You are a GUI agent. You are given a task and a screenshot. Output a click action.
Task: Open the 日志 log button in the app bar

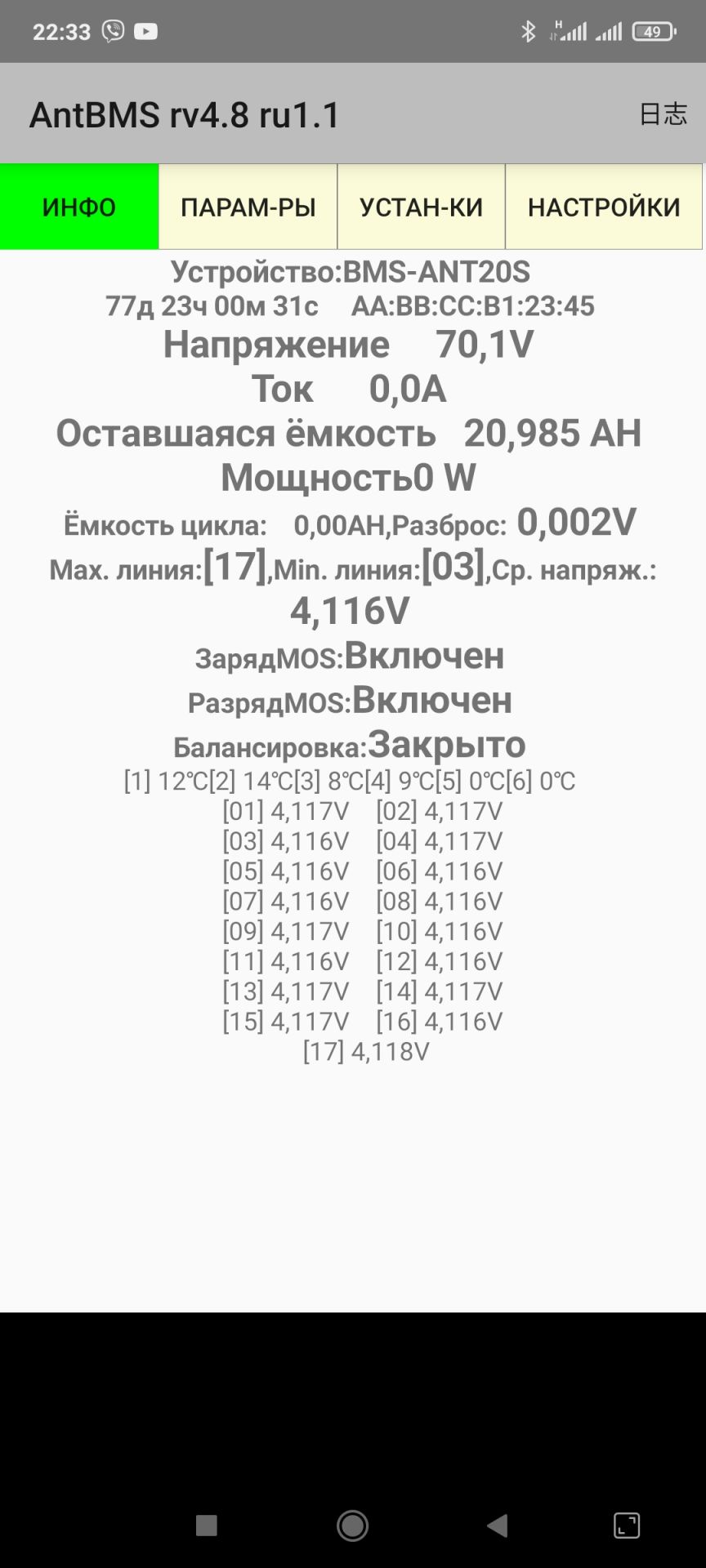(663, 114)
